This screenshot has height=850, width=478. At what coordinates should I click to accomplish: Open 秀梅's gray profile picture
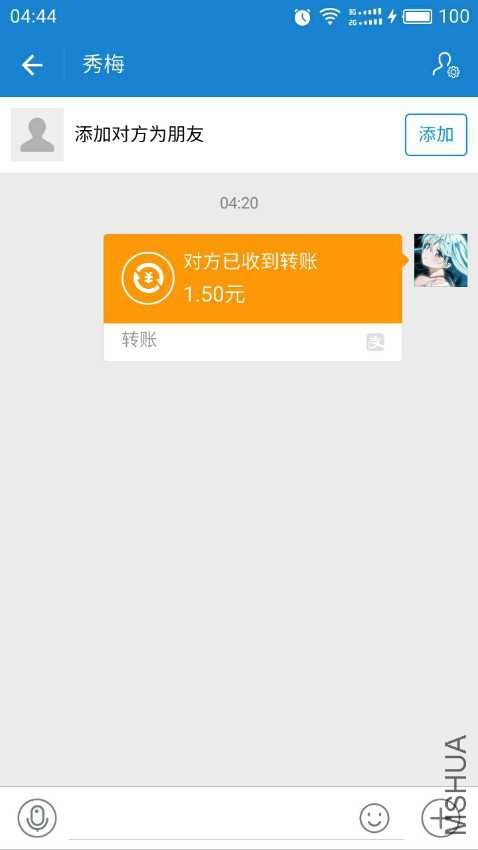(x=37, y=134)
